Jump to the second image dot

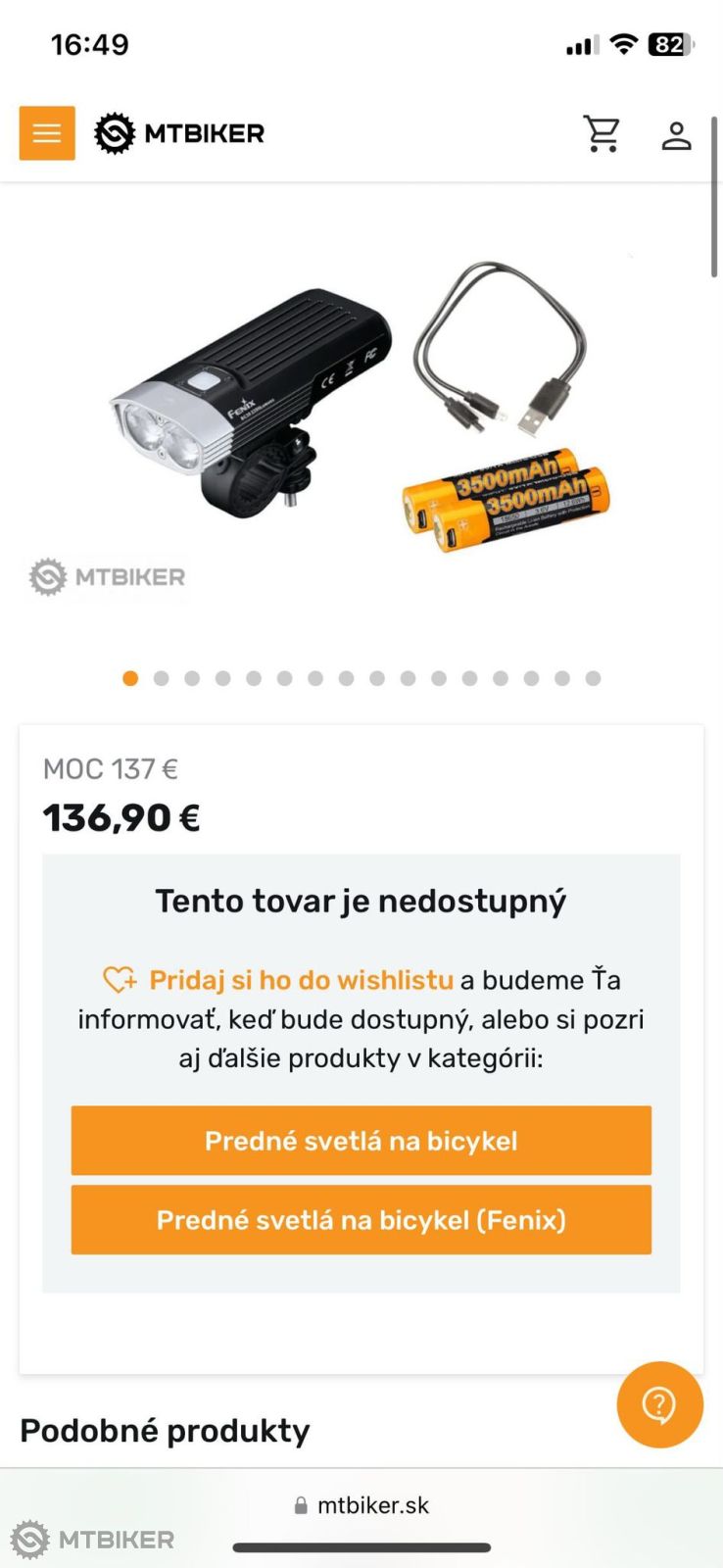pos(162,678)
